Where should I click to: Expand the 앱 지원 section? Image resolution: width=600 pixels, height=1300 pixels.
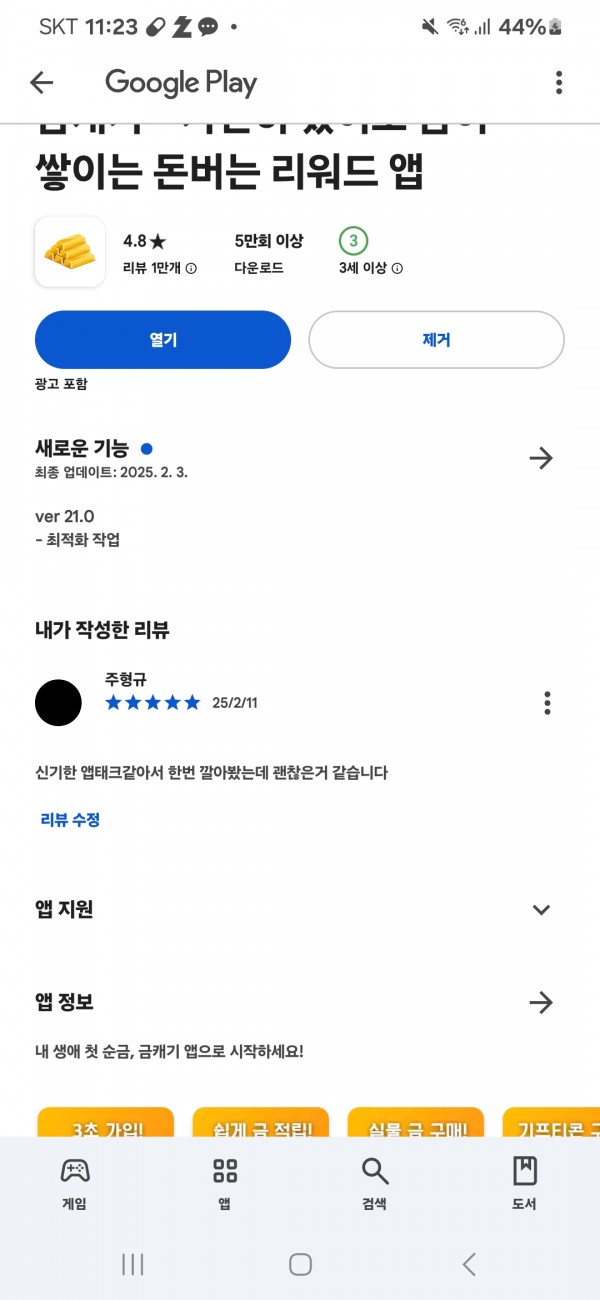point(541,910)
